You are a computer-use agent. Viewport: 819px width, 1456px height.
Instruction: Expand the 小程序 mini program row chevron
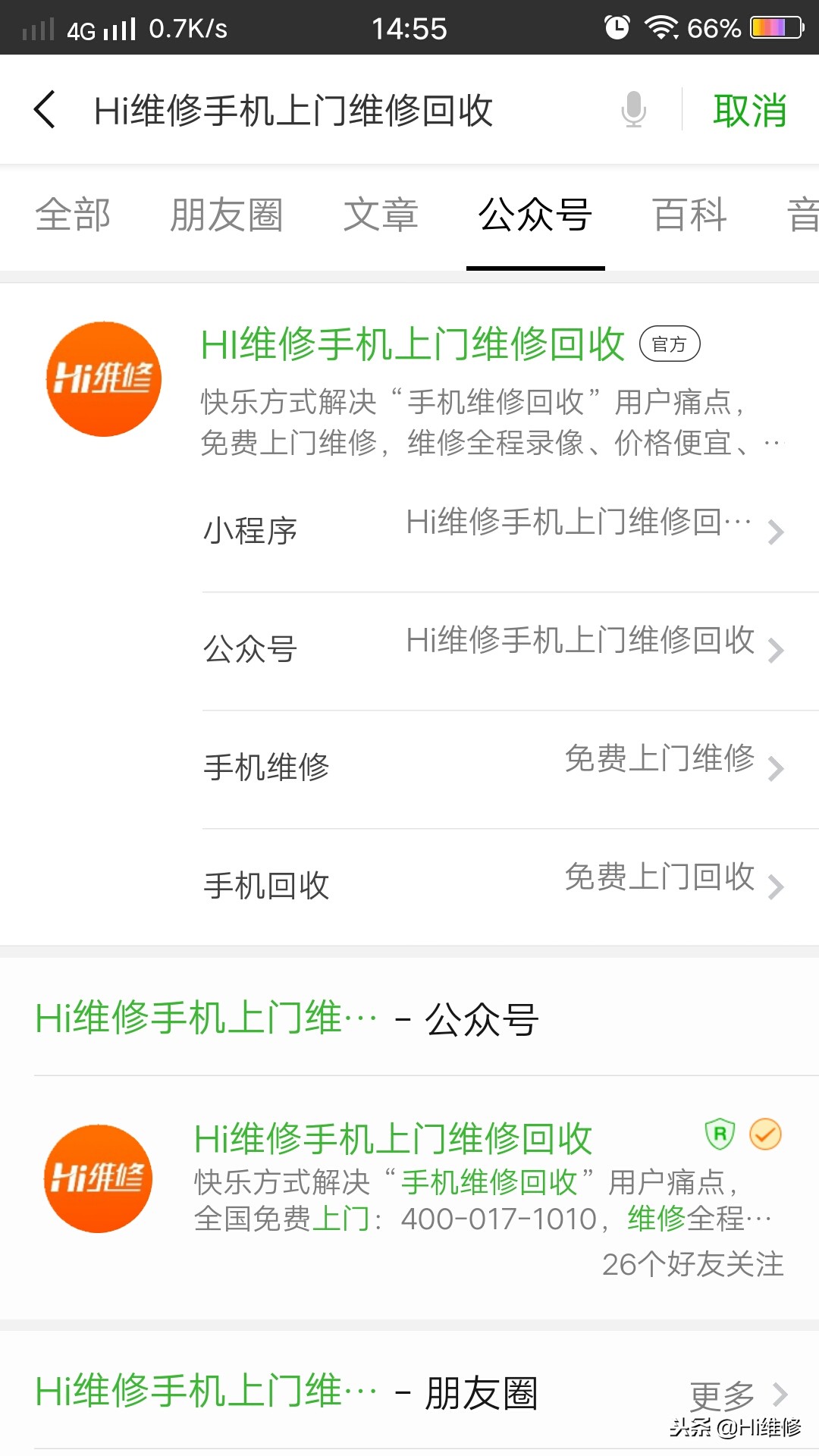(775, 531)
